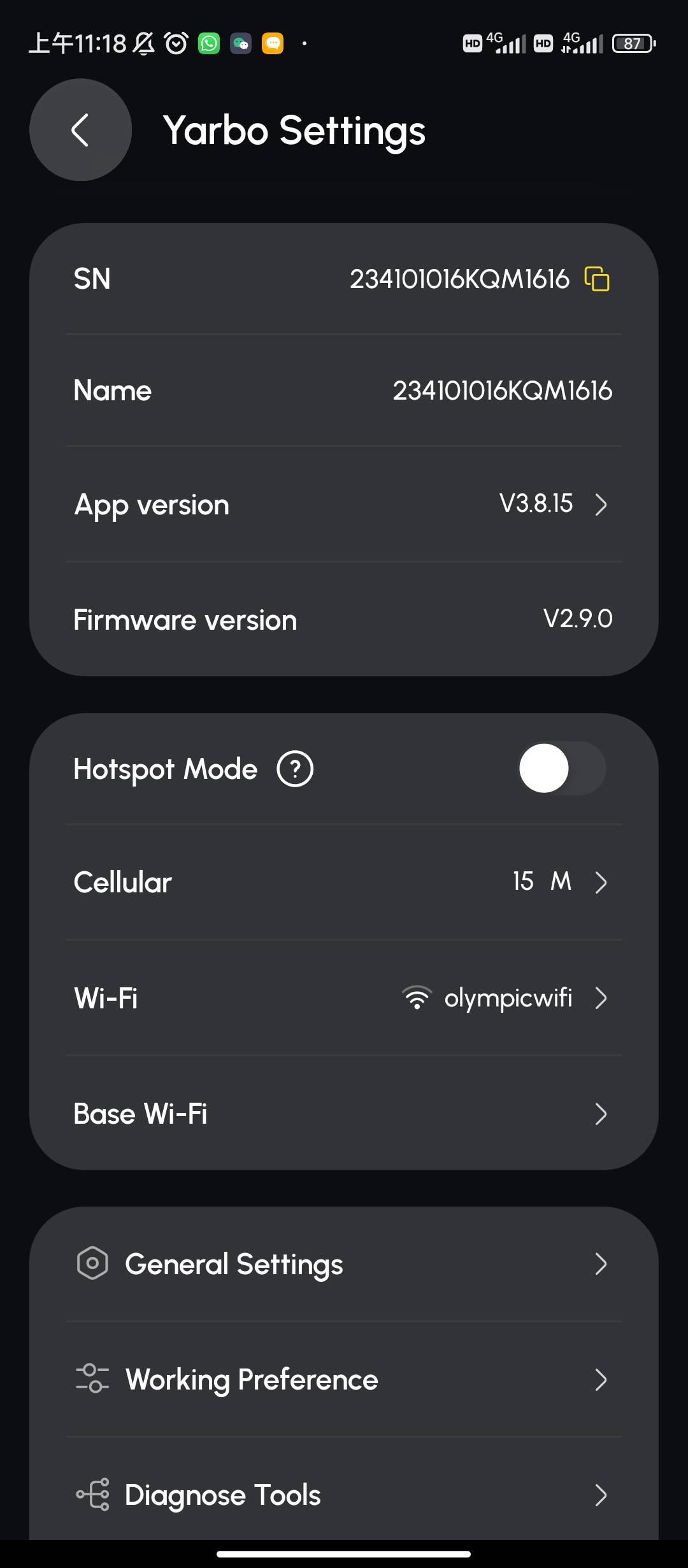The height and width of the screenshot is (1568, 688).
Task: Show Hotspot Mode help info
Action: pyautogui.click(x=295, y=769)
